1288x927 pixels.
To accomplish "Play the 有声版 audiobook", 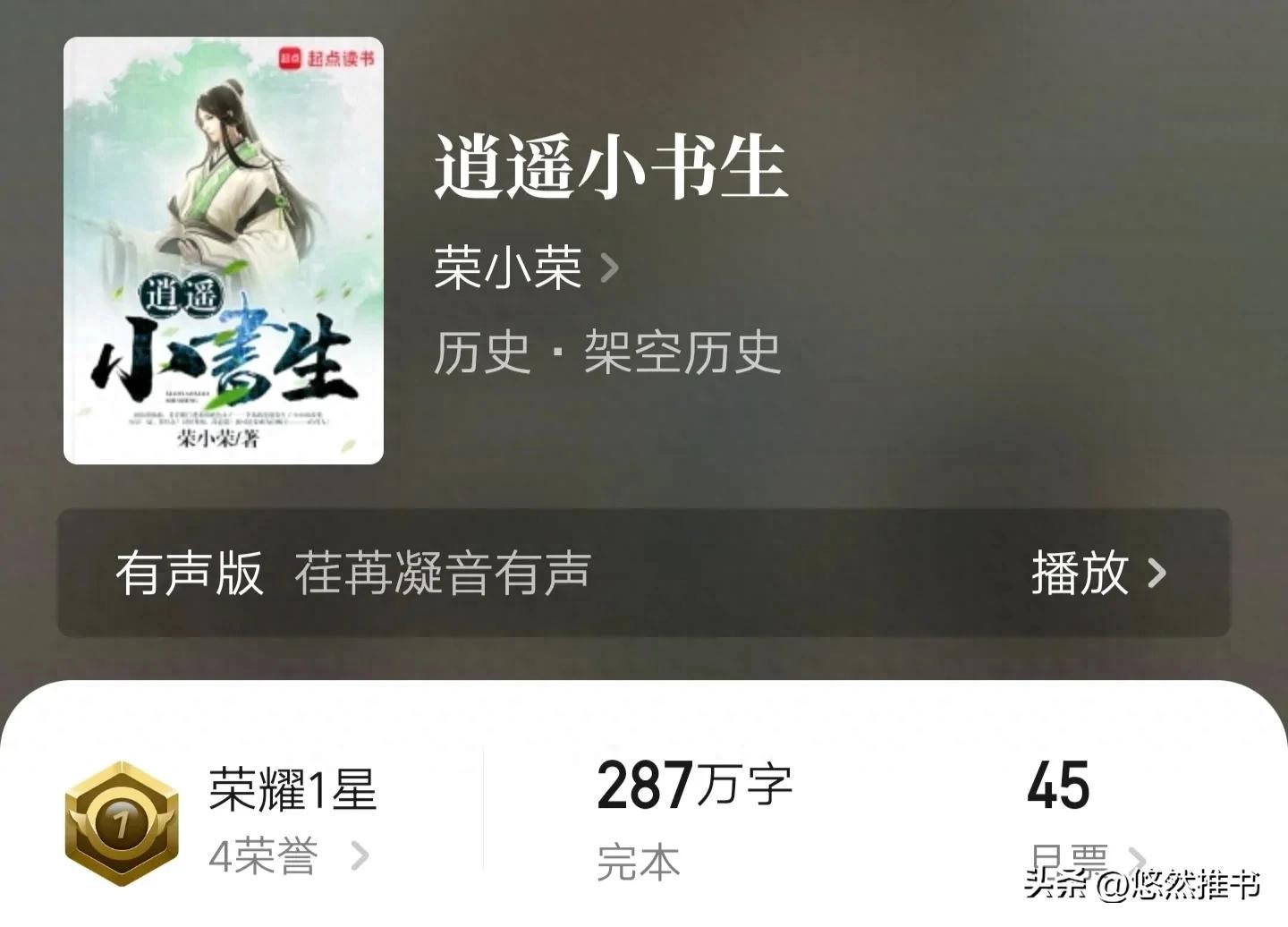I will [x=1097, y=573].
